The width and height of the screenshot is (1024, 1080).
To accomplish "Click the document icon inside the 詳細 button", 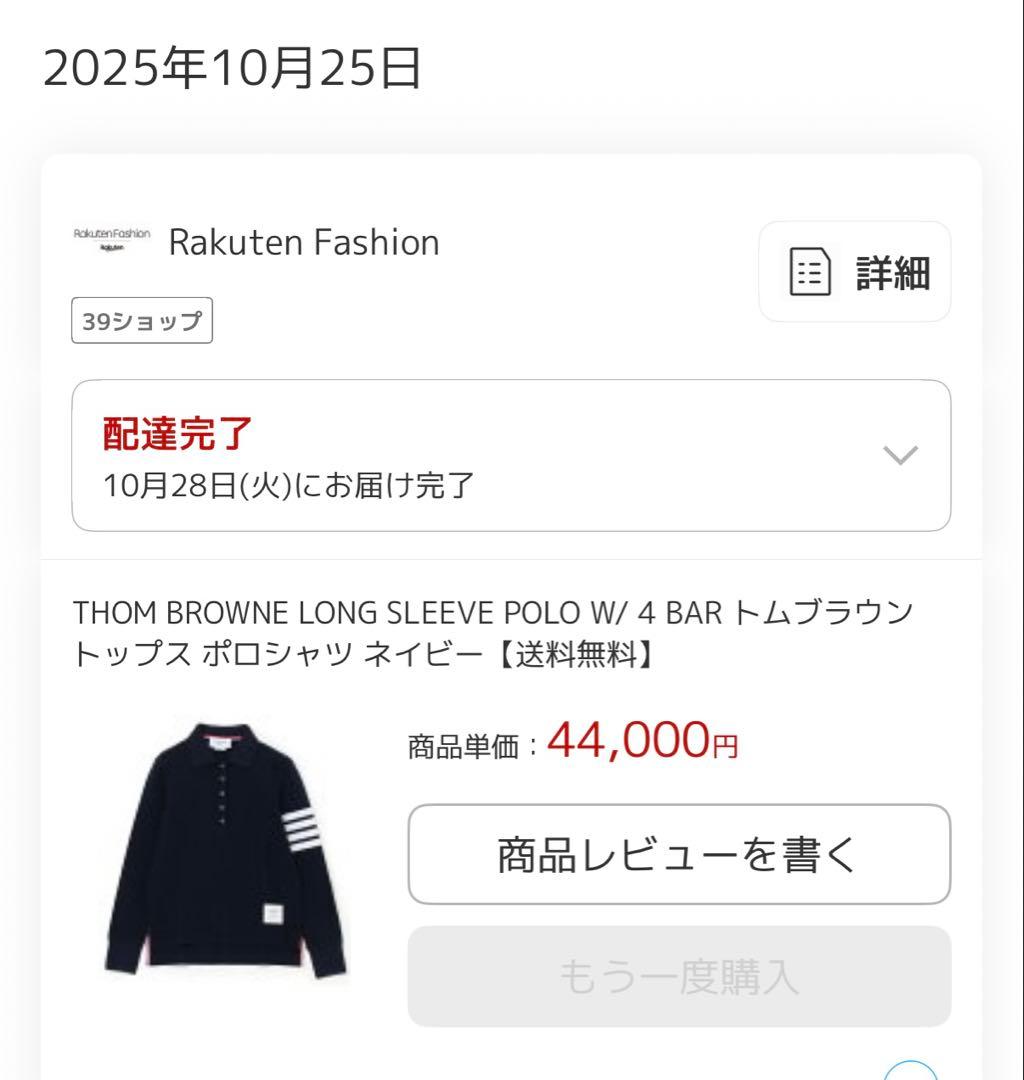I will 811,271.
